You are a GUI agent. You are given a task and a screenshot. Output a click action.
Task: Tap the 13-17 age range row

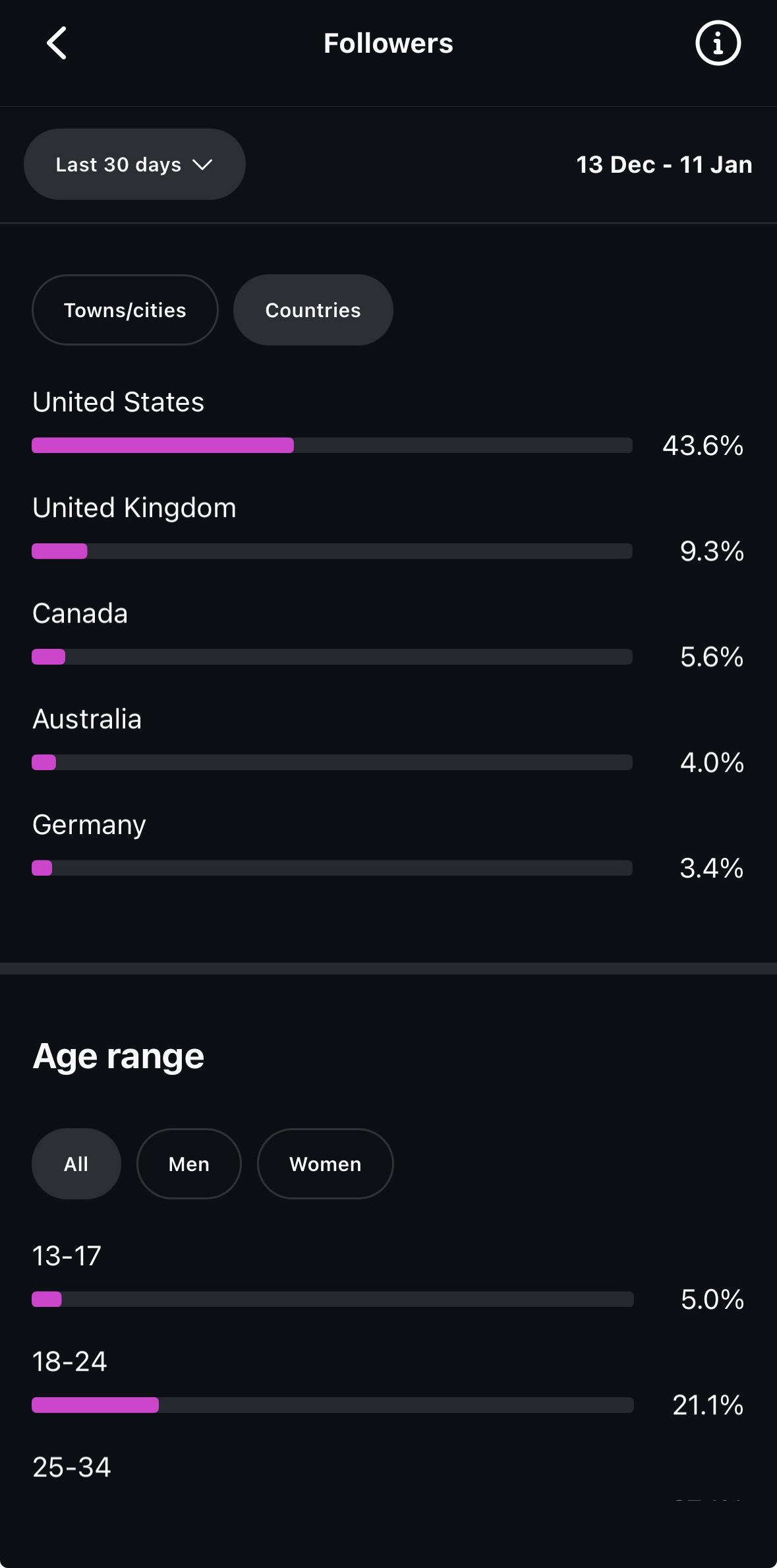click(x=66, y=1255)
